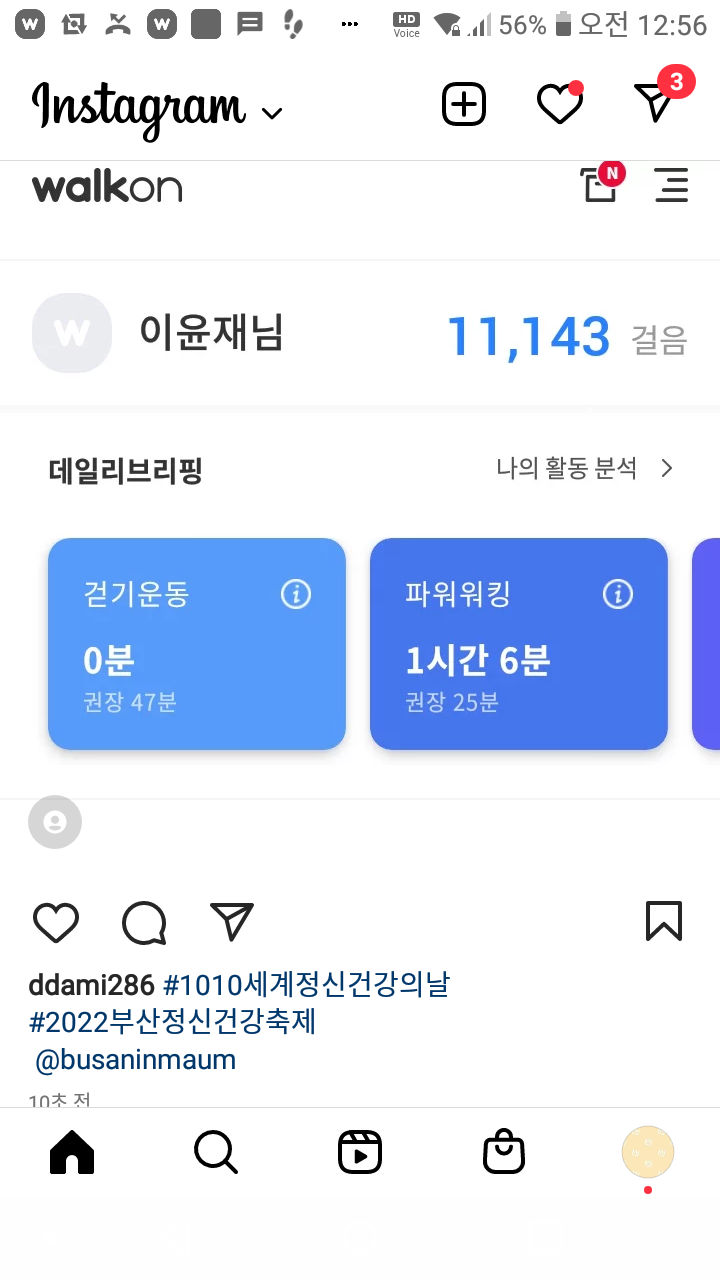Comment on ddami286's post
The width and height of the screenshot is (720, 1280).
(x=144, y=922)
